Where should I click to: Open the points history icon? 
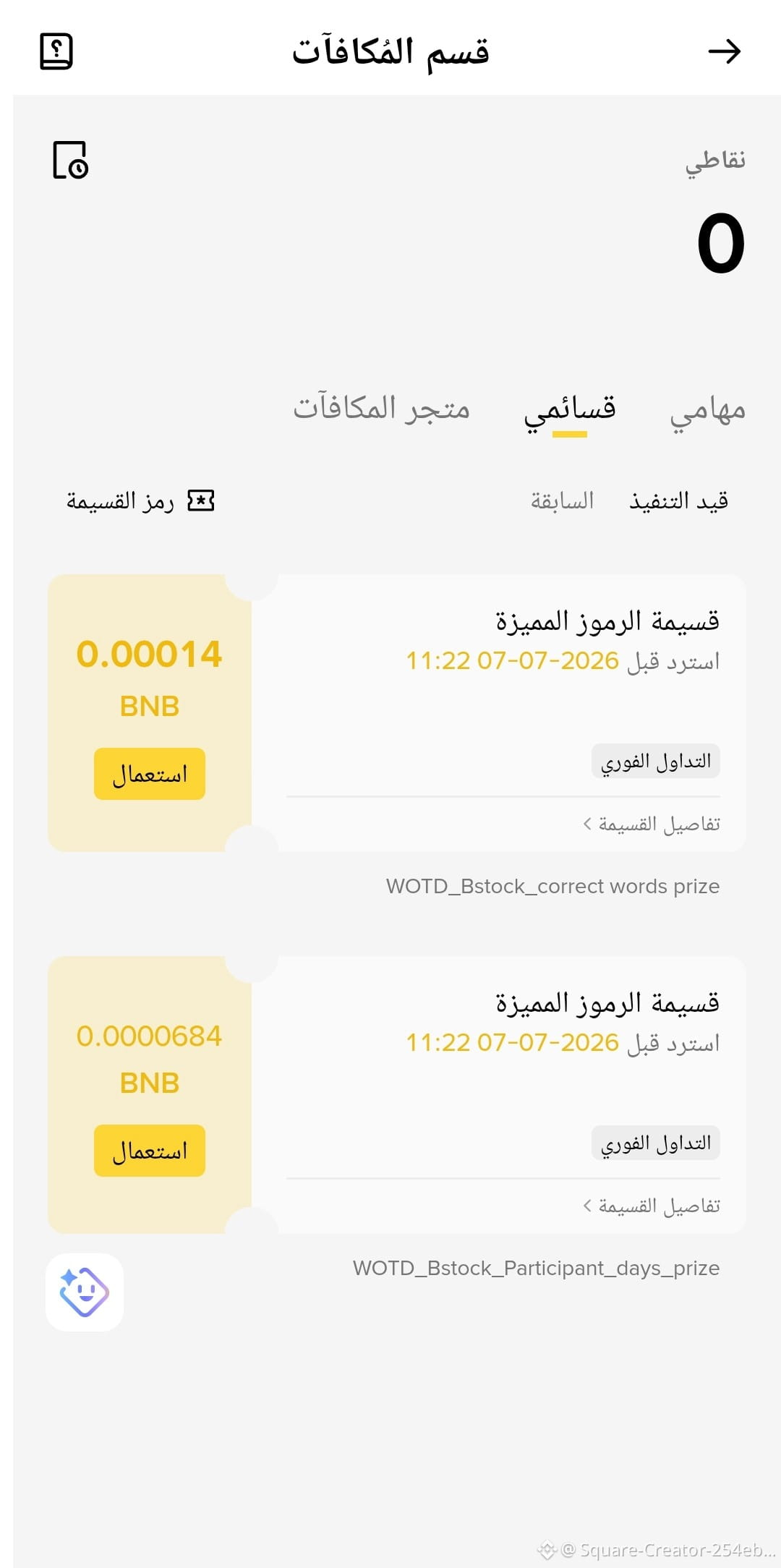click(x=70, y=160)
